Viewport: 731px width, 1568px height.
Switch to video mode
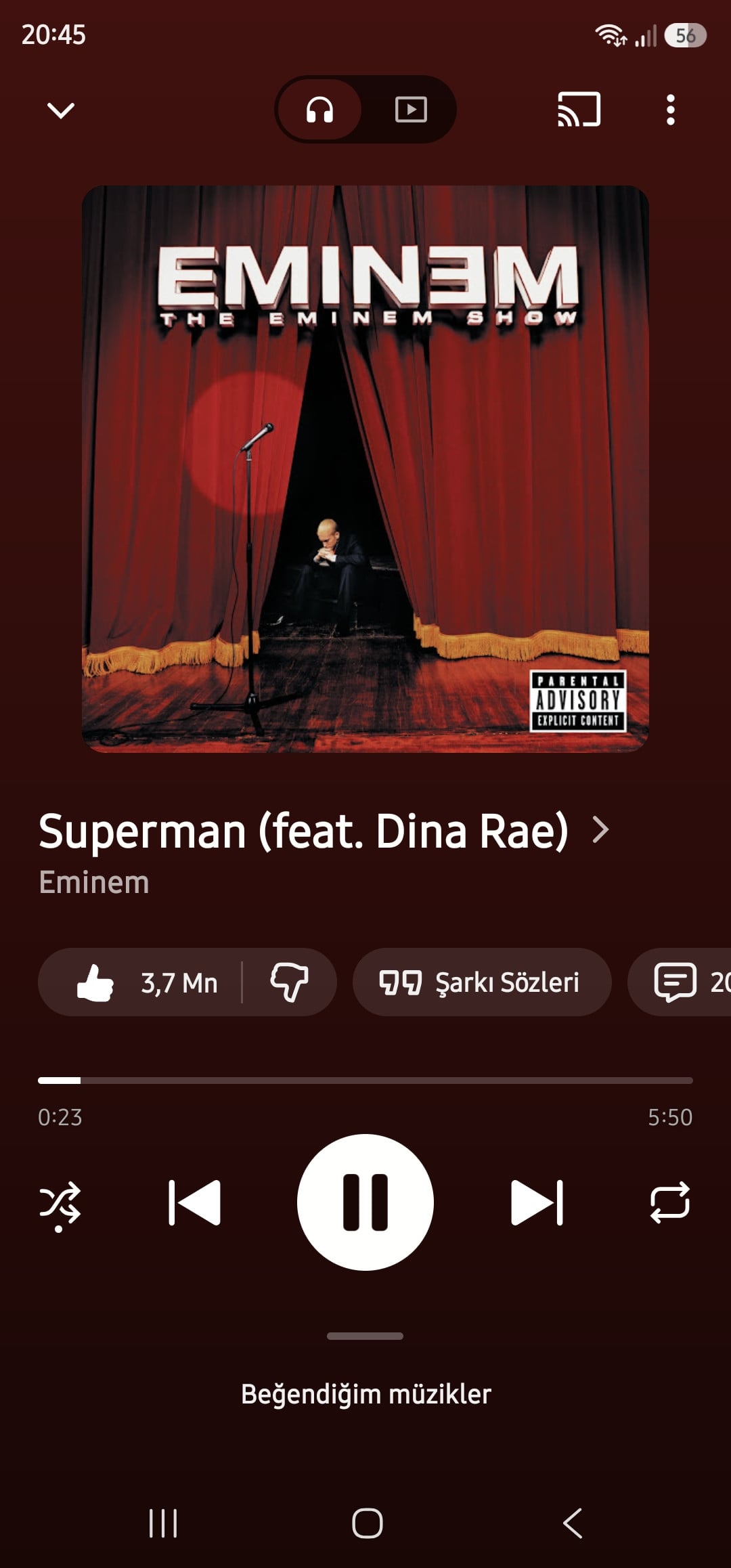(411, 109)
